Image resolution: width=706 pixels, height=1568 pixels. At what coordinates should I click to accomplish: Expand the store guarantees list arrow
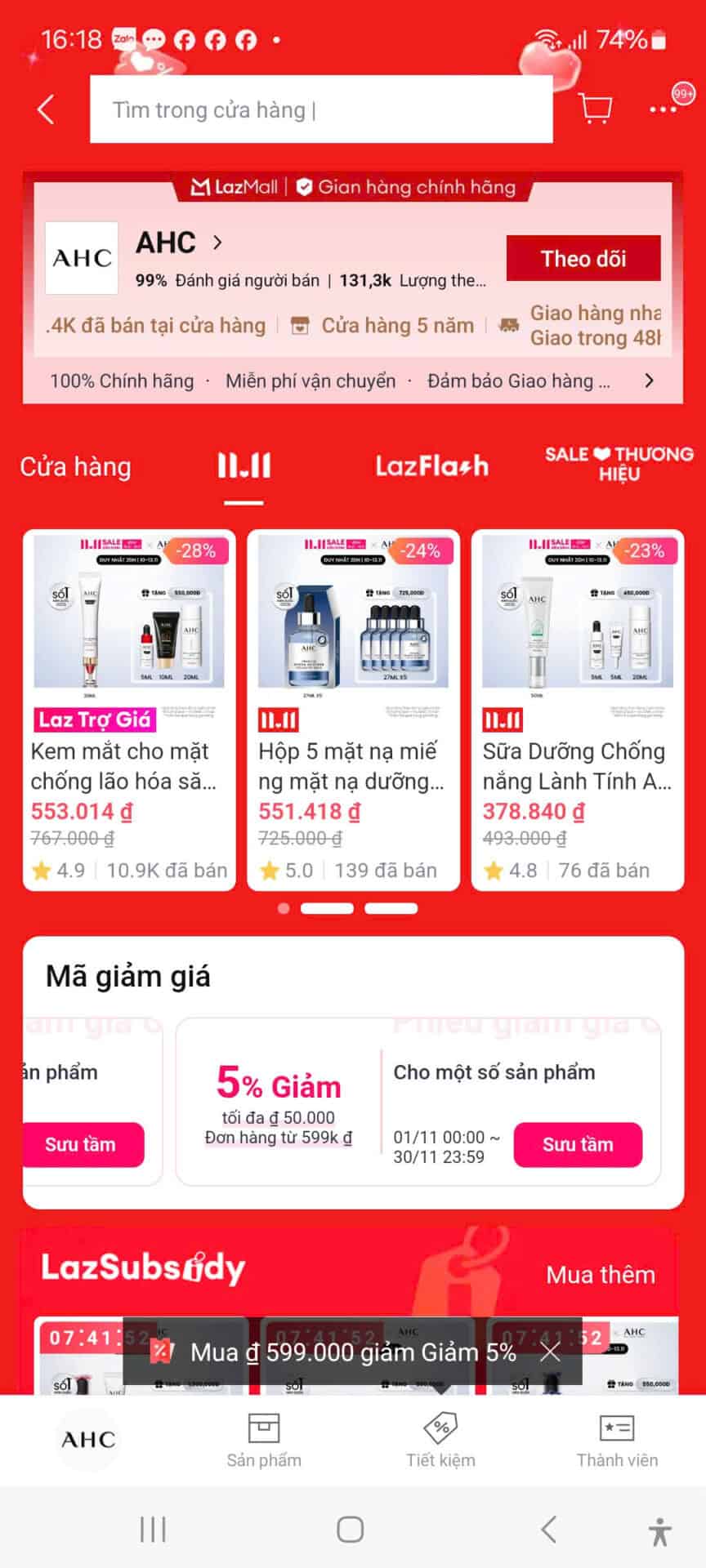point(648,380)
